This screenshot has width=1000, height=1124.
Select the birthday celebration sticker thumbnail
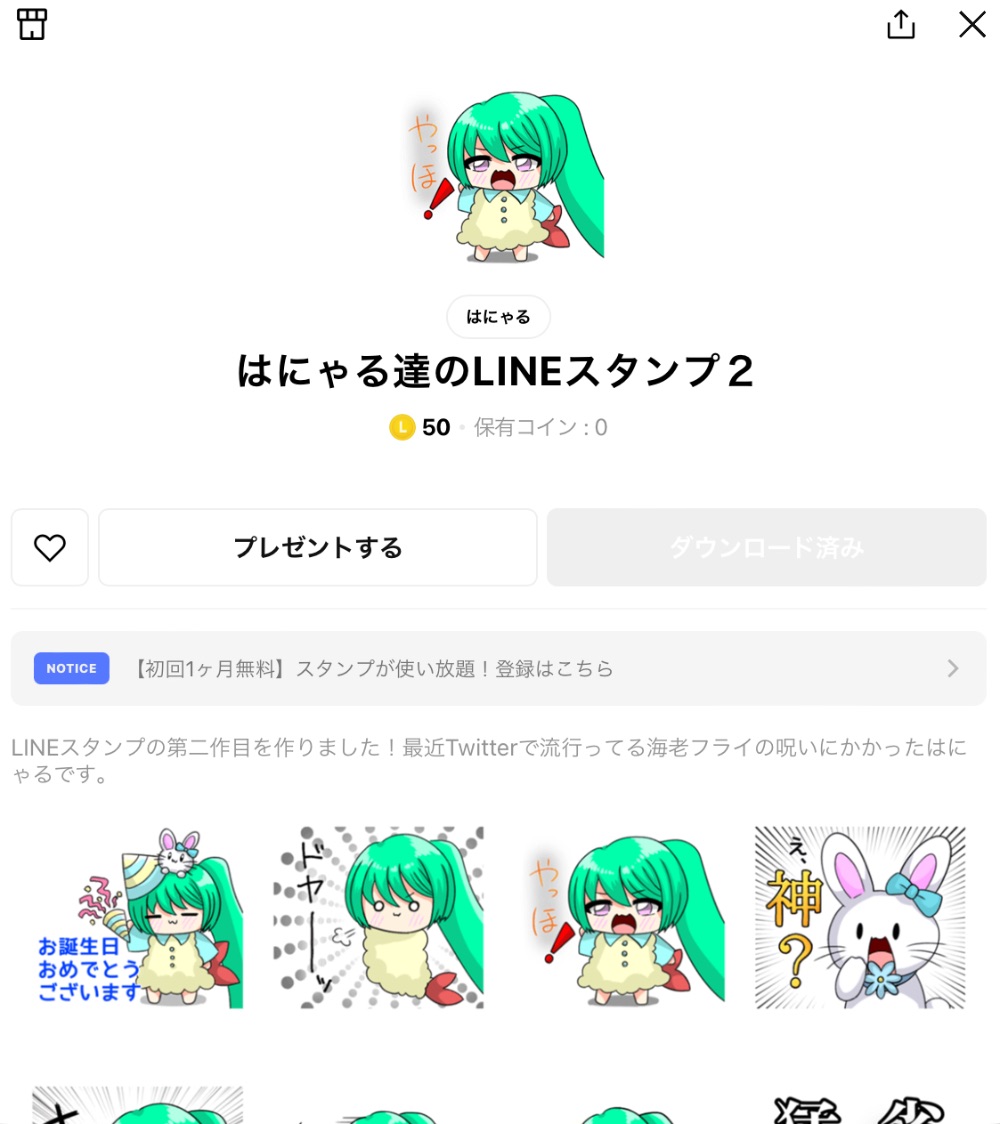(x=137, y=916)
